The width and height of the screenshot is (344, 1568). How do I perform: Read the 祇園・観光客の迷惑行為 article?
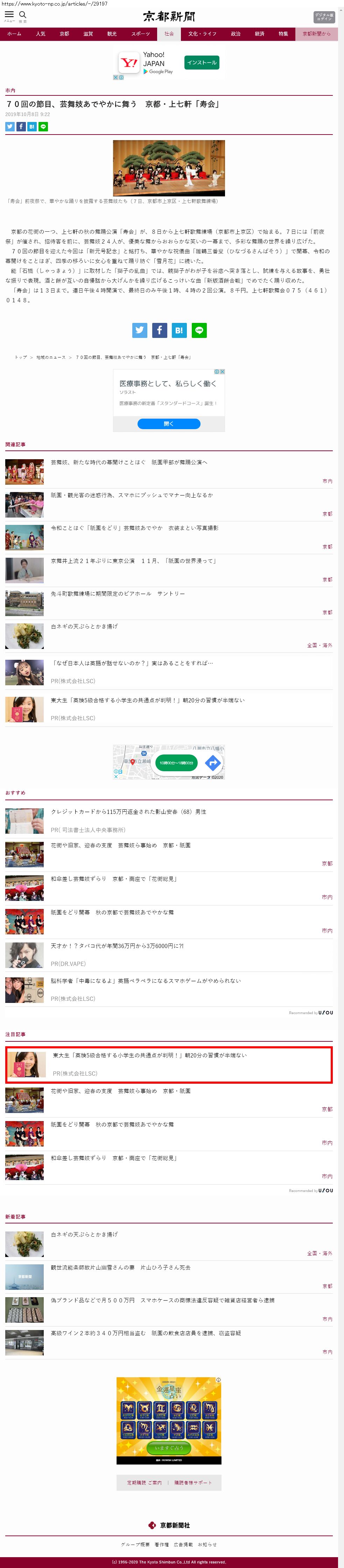tap(132, 496)
